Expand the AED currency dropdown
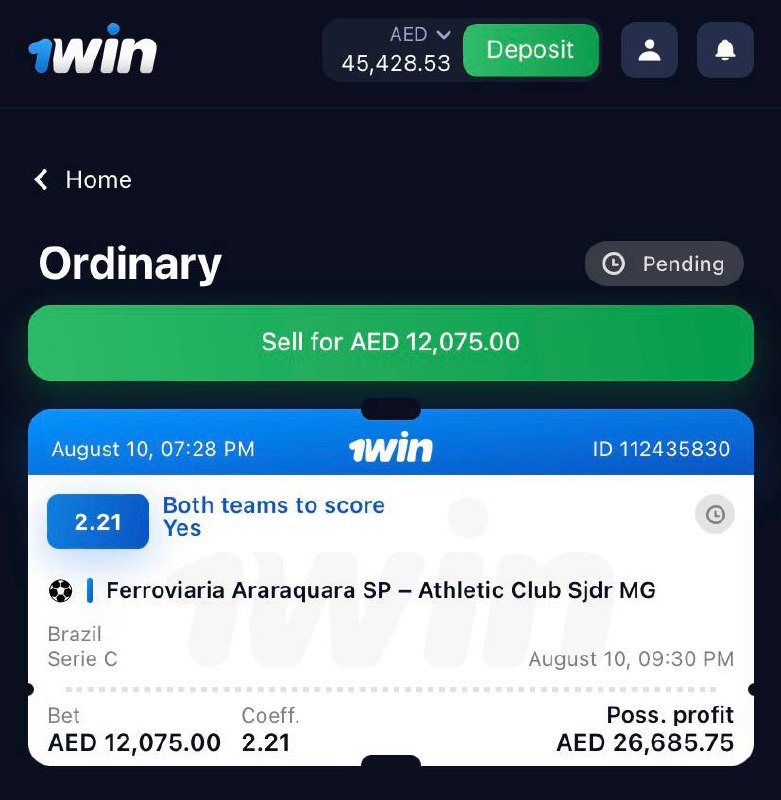Image resolution: width=781 pixels, height=800 pixels. (421, 35)
